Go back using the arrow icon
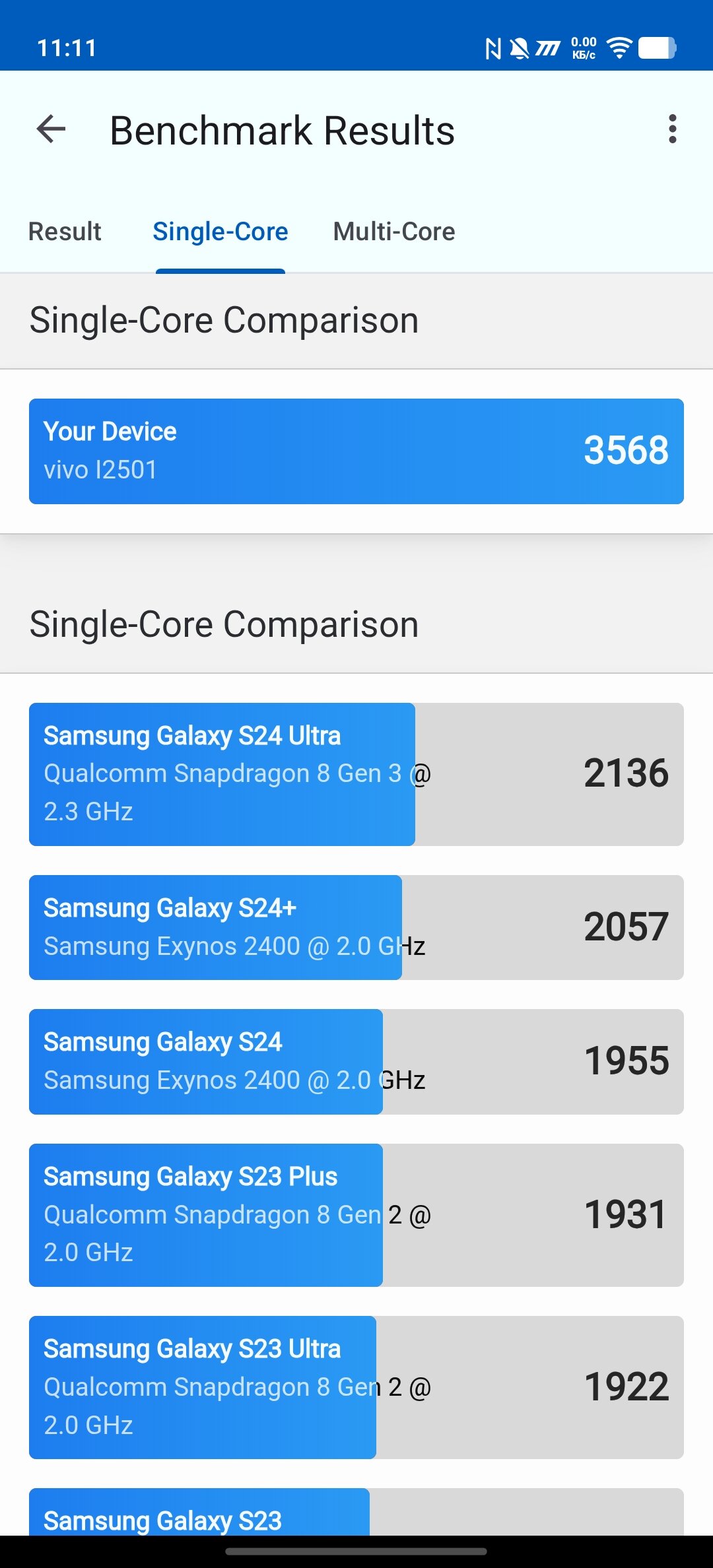This screenshot has width=713, height=1568. point(51,129)
